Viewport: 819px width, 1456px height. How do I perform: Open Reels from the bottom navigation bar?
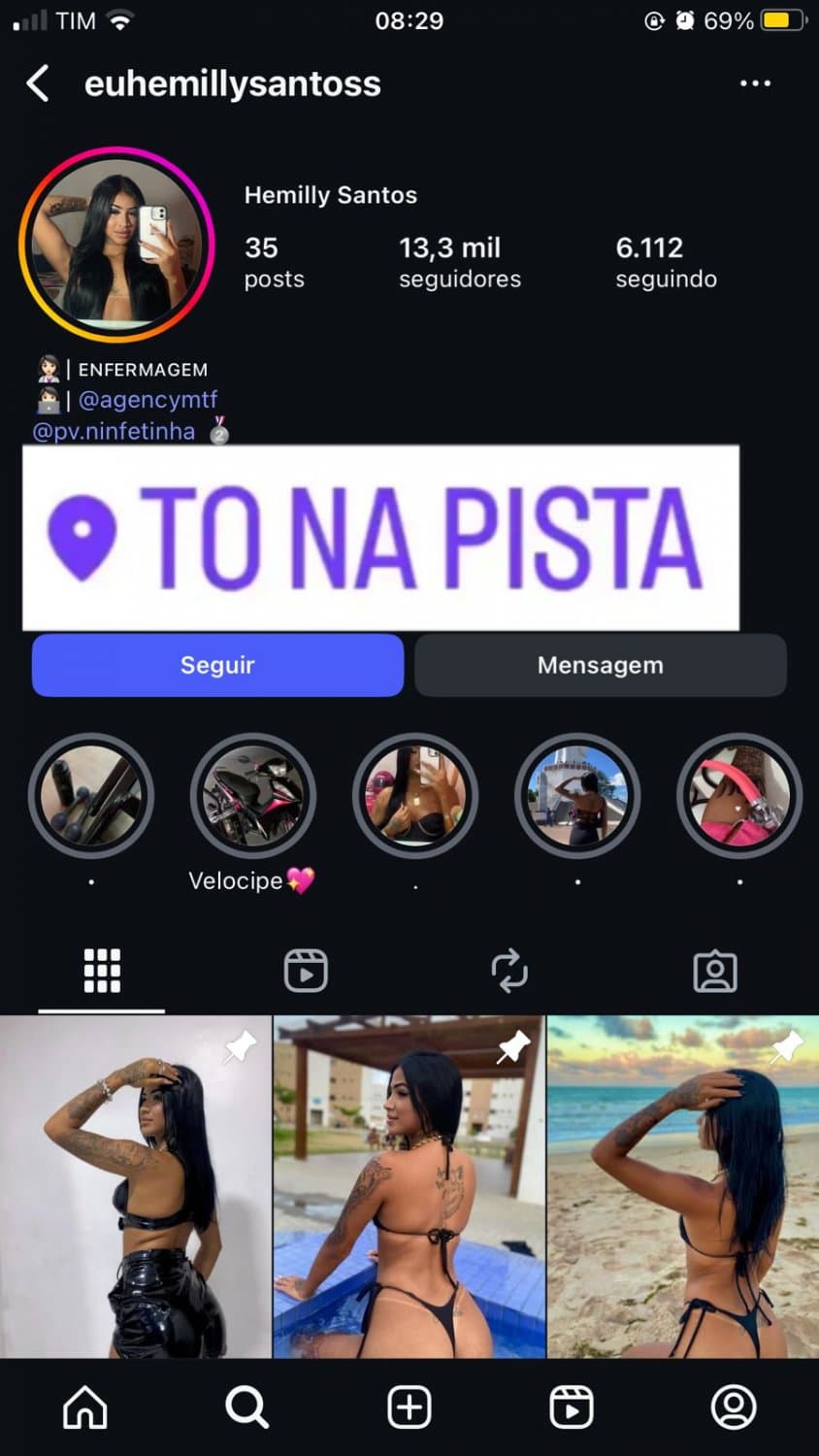pos(573,1406)
